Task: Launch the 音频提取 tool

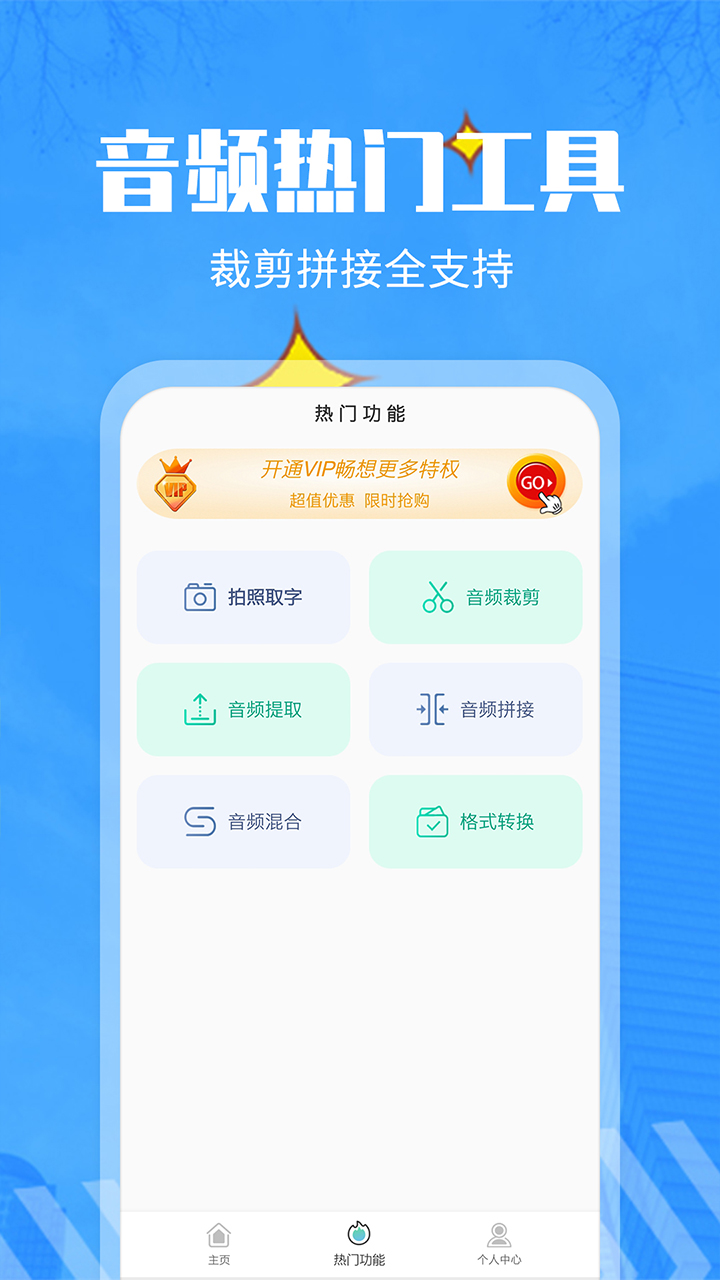Action: [x=244, y=709]
